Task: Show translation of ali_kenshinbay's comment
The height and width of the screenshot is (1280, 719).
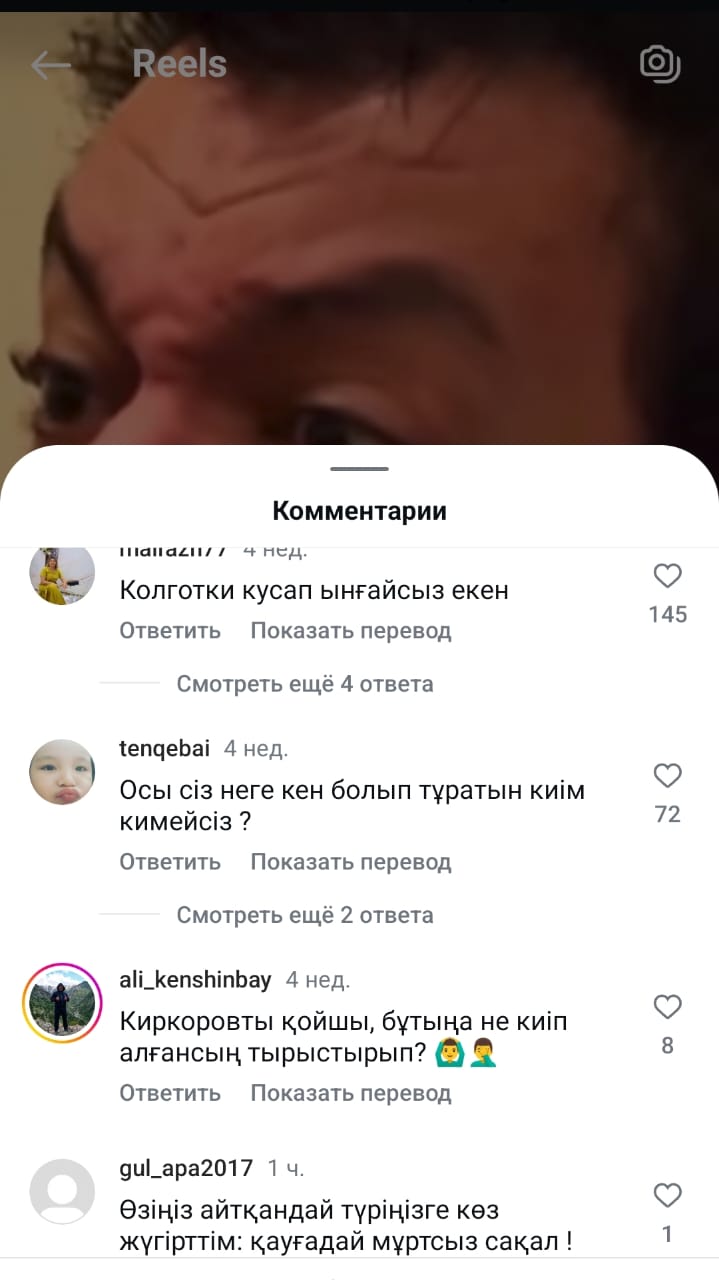Action: pyautogui.click(x=351, y=1093)
